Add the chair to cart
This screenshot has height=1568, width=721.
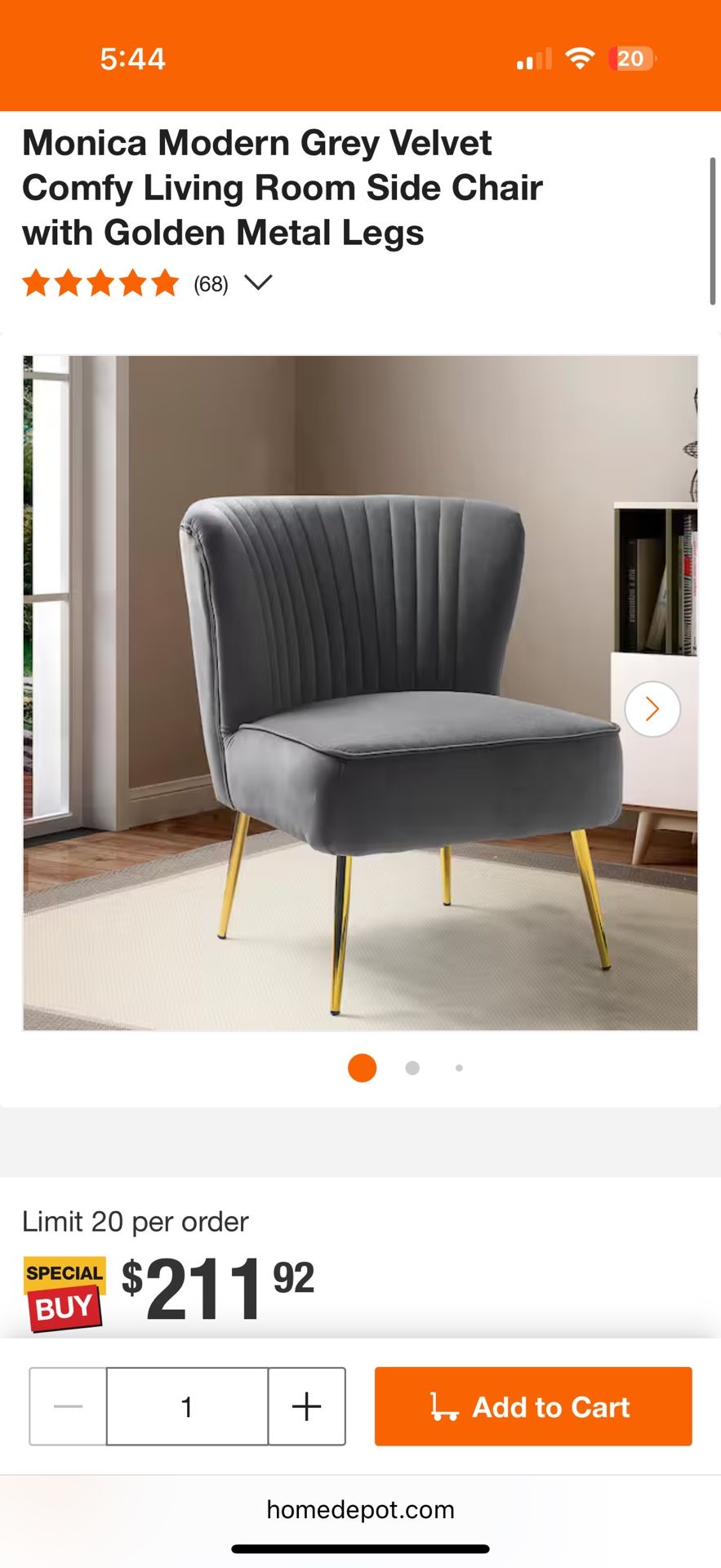pyautogui.click(x=532, y=1406)
